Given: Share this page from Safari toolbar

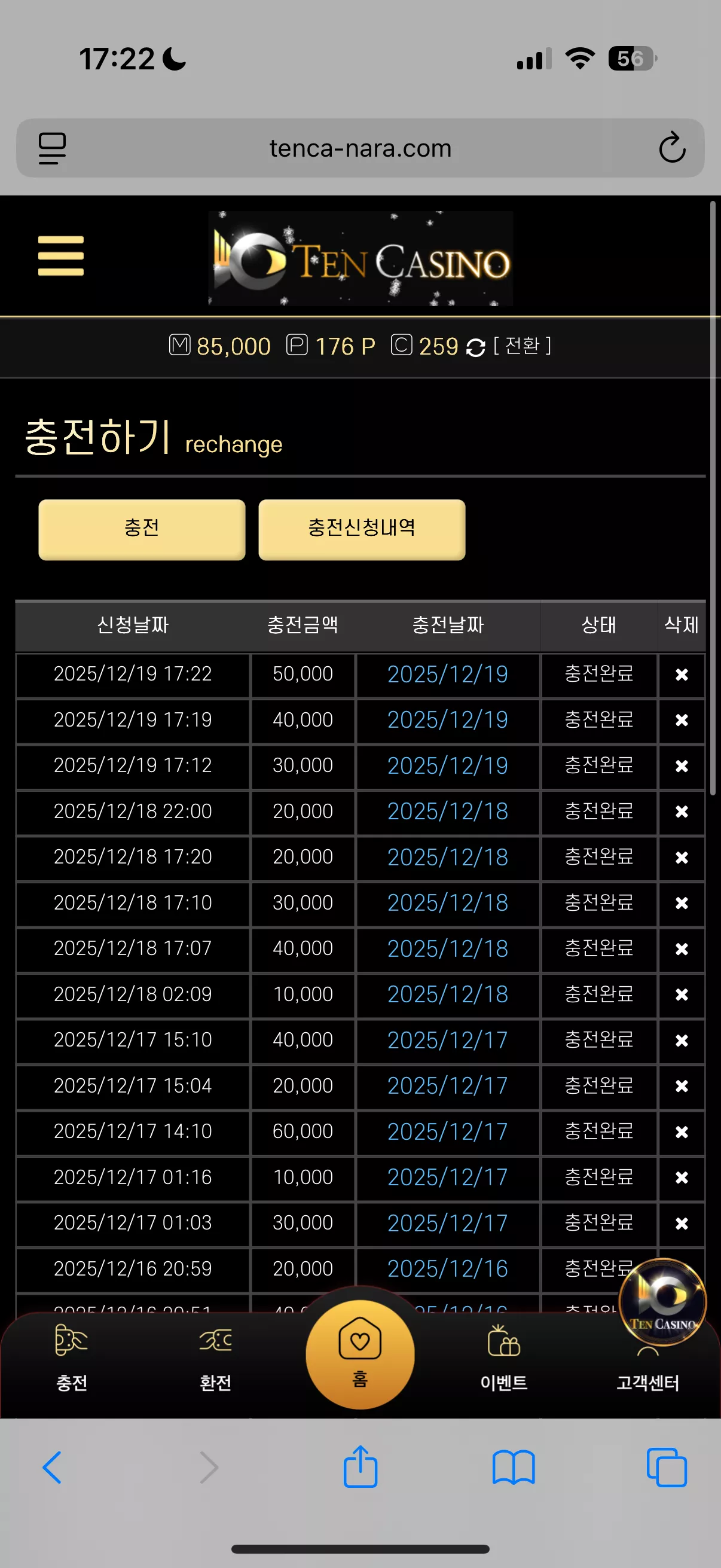Looking at the screenshot, I should (x=360, y=1467).
